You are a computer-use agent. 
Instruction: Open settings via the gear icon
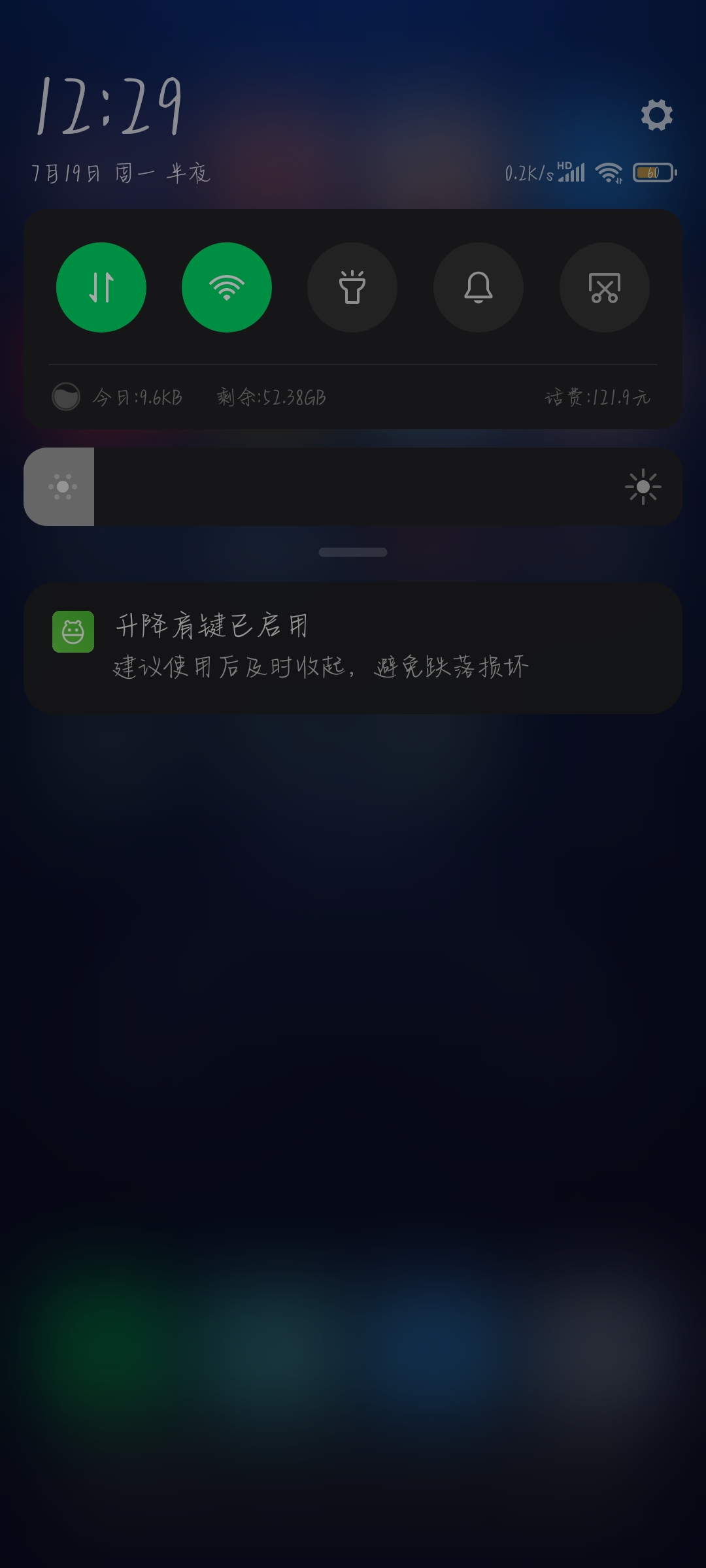point(657,115)
